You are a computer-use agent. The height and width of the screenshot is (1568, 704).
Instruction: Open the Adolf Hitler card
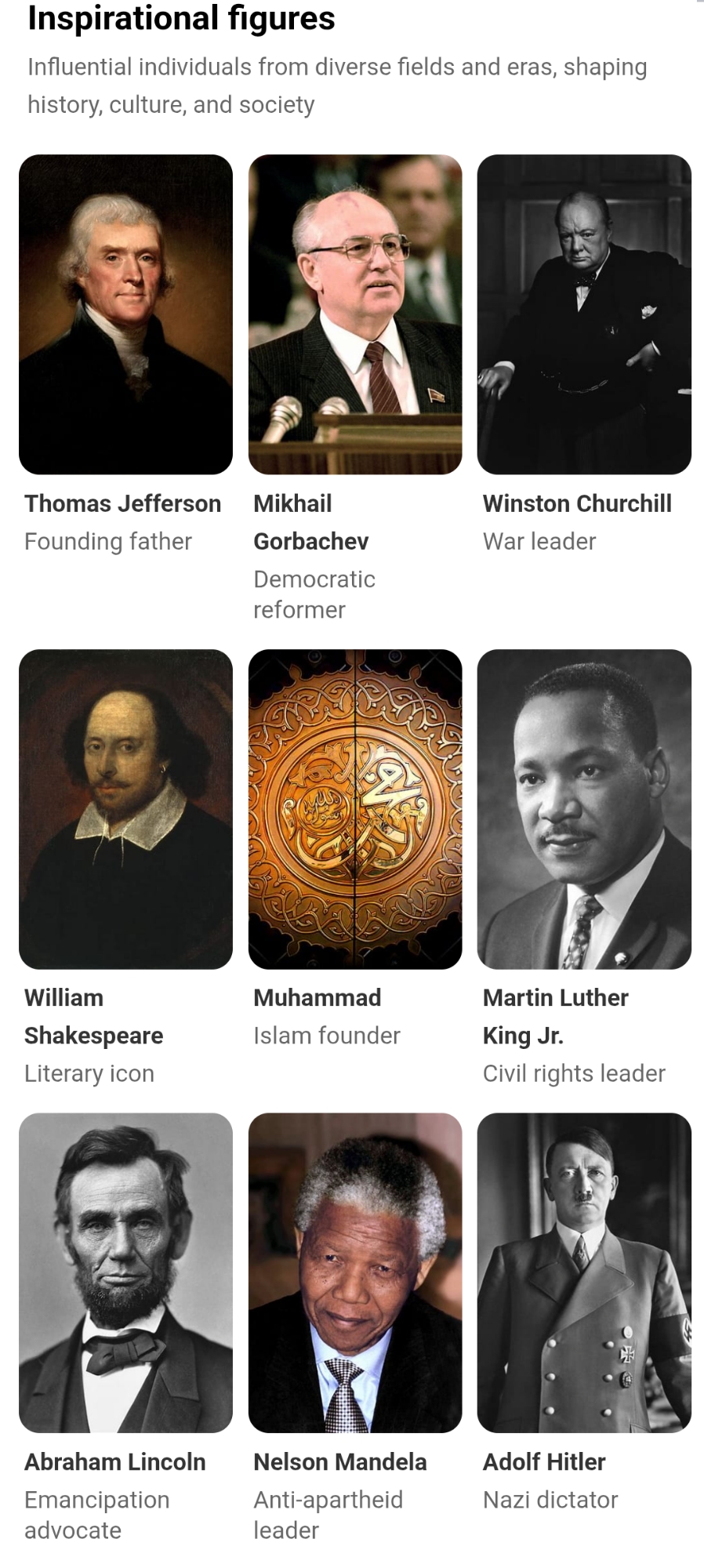click(x=584, y=1272)
